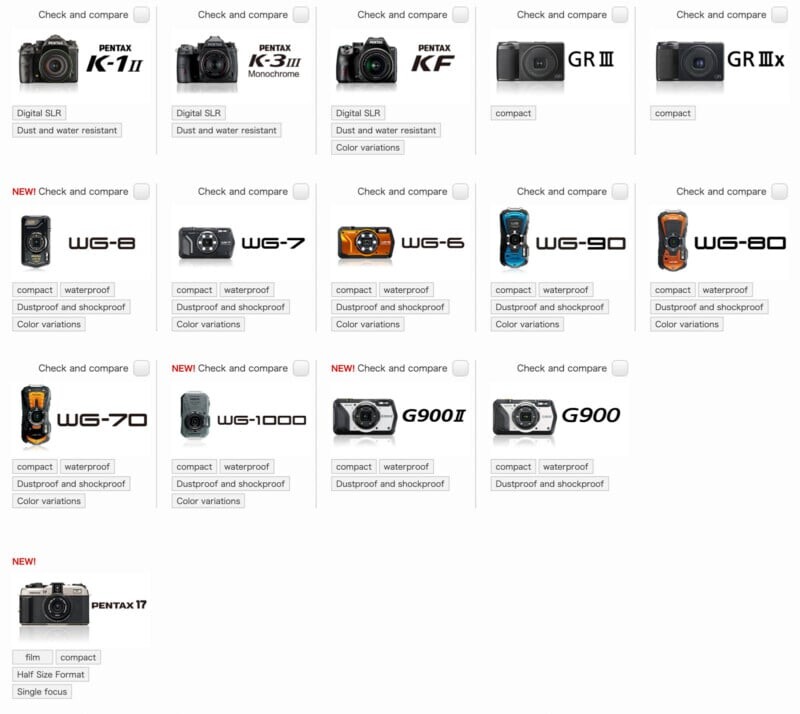Select the G900 compare checkbox
This screenshot has width=800, height=714.
(x=620, y=369)
